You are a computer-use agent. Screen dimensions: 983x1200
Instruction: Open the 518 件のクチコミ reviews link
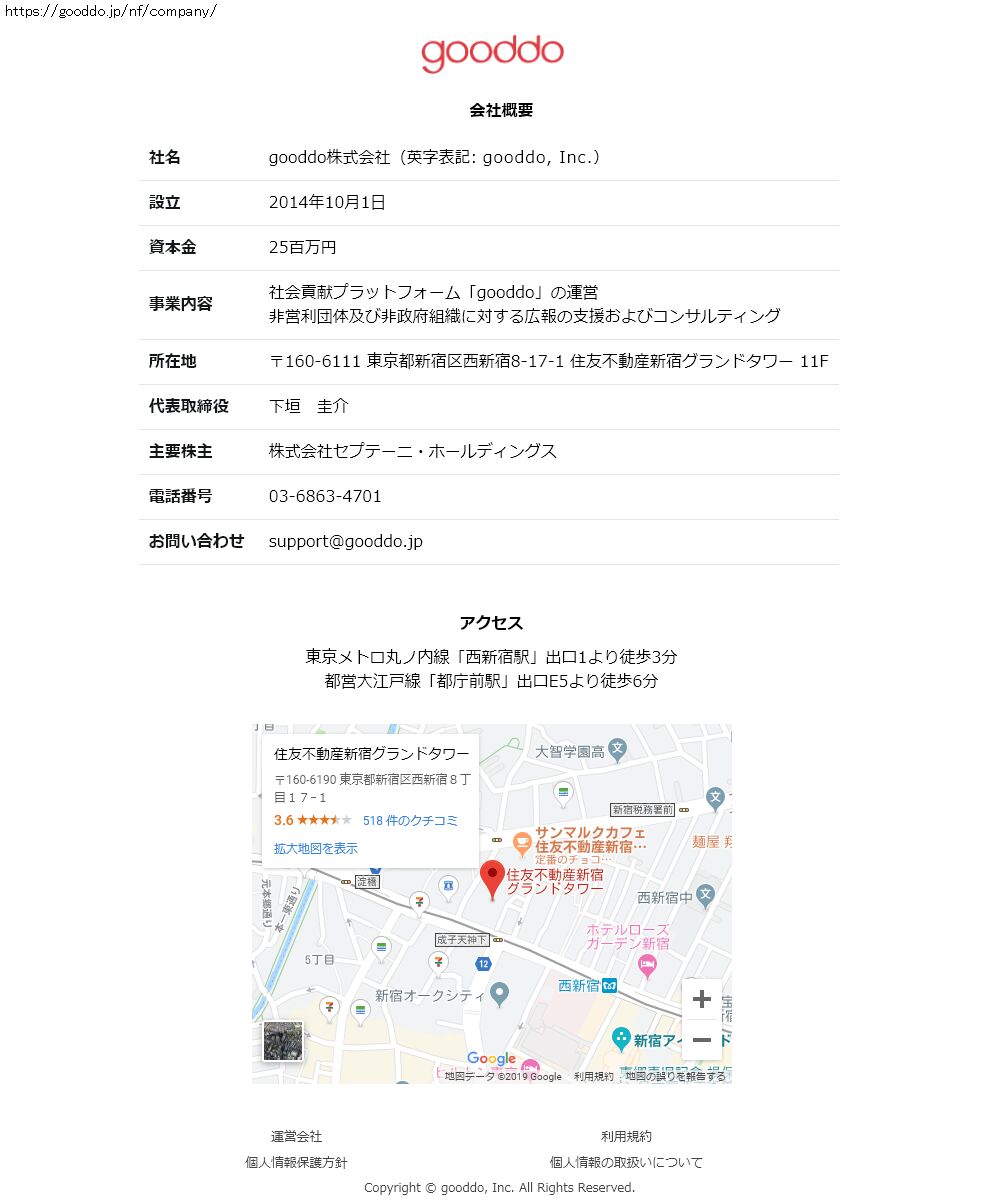point(410,820)
